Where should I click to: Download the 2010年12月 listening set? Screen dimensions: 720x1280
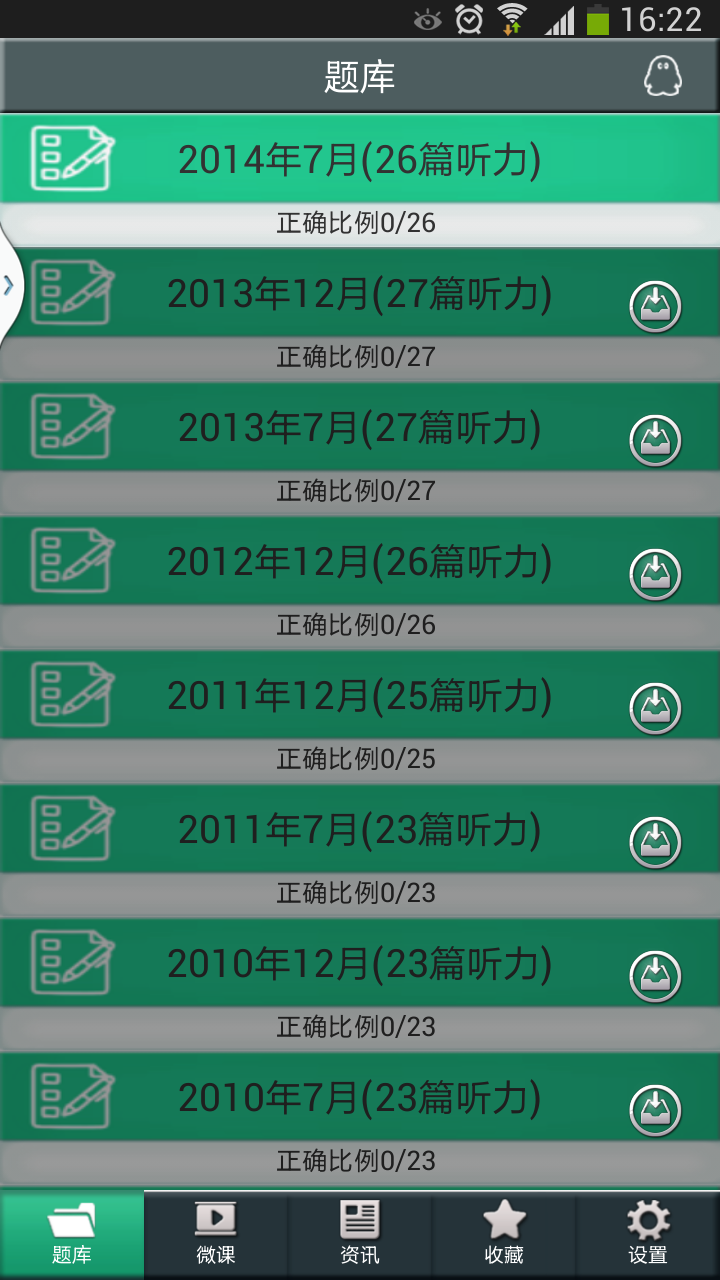(655, 977)
